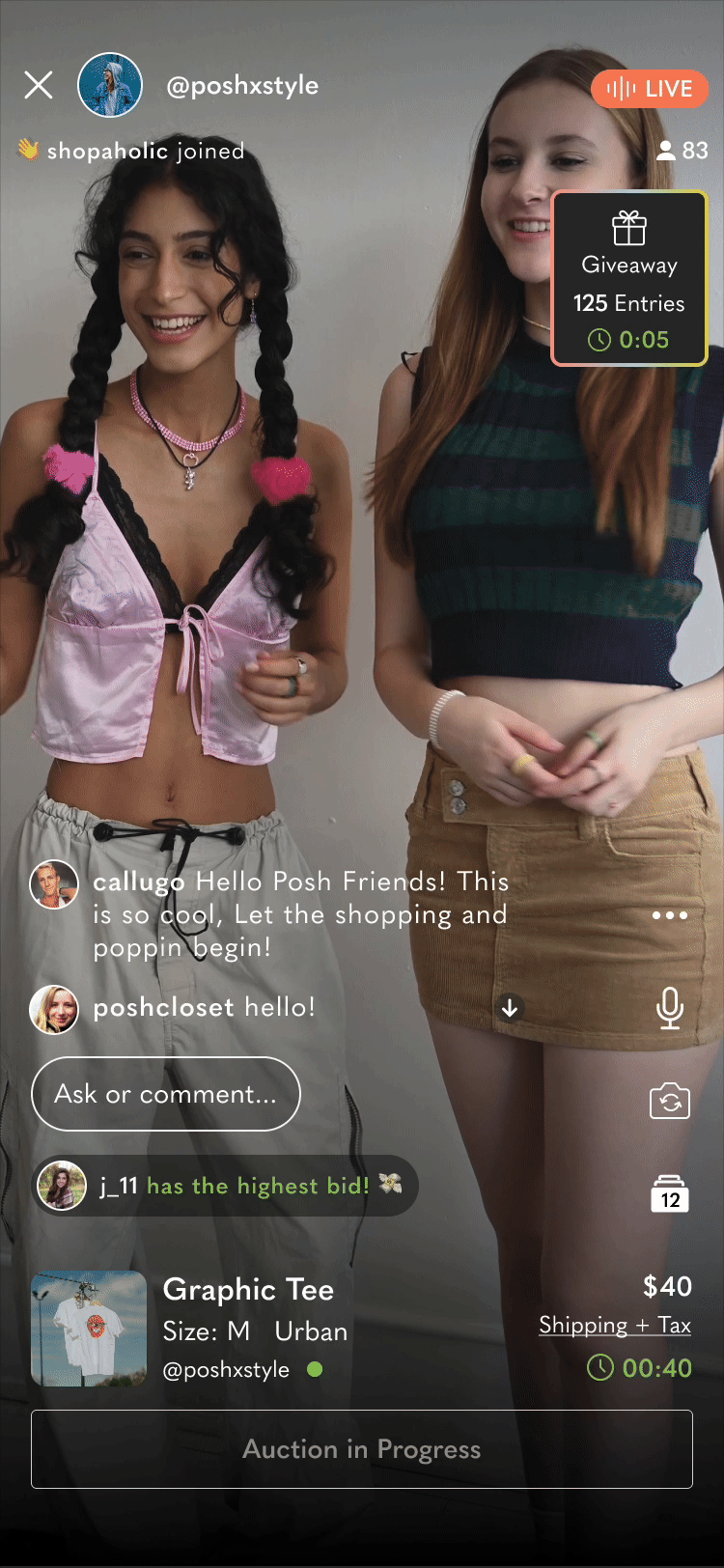Viewport: 724px width, 1568px height.
Task: Open the j_11 highest bid banner
Action: coord(226,1186)
